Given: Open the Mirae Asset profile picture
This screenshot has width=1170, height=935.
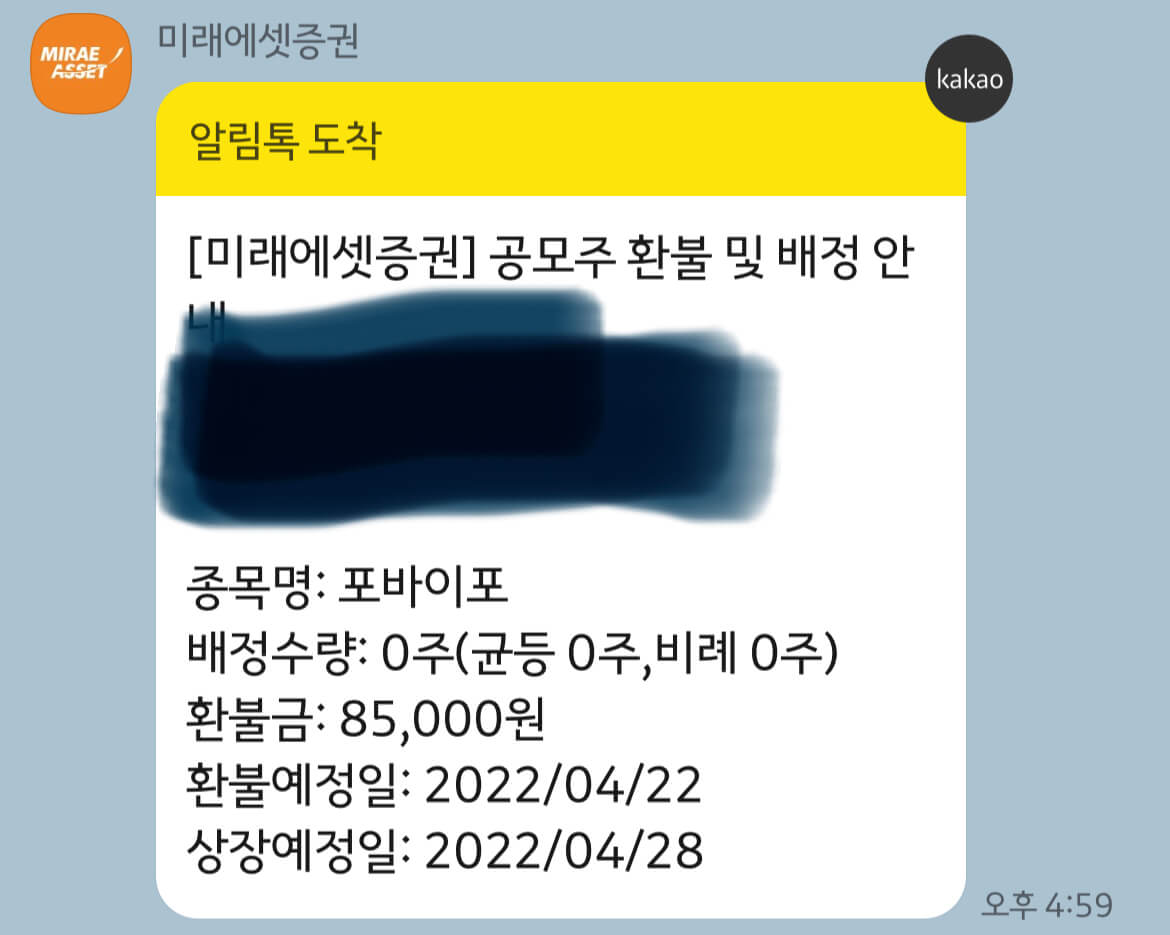Looking at the screenshot, I should [x=82, y=64].
